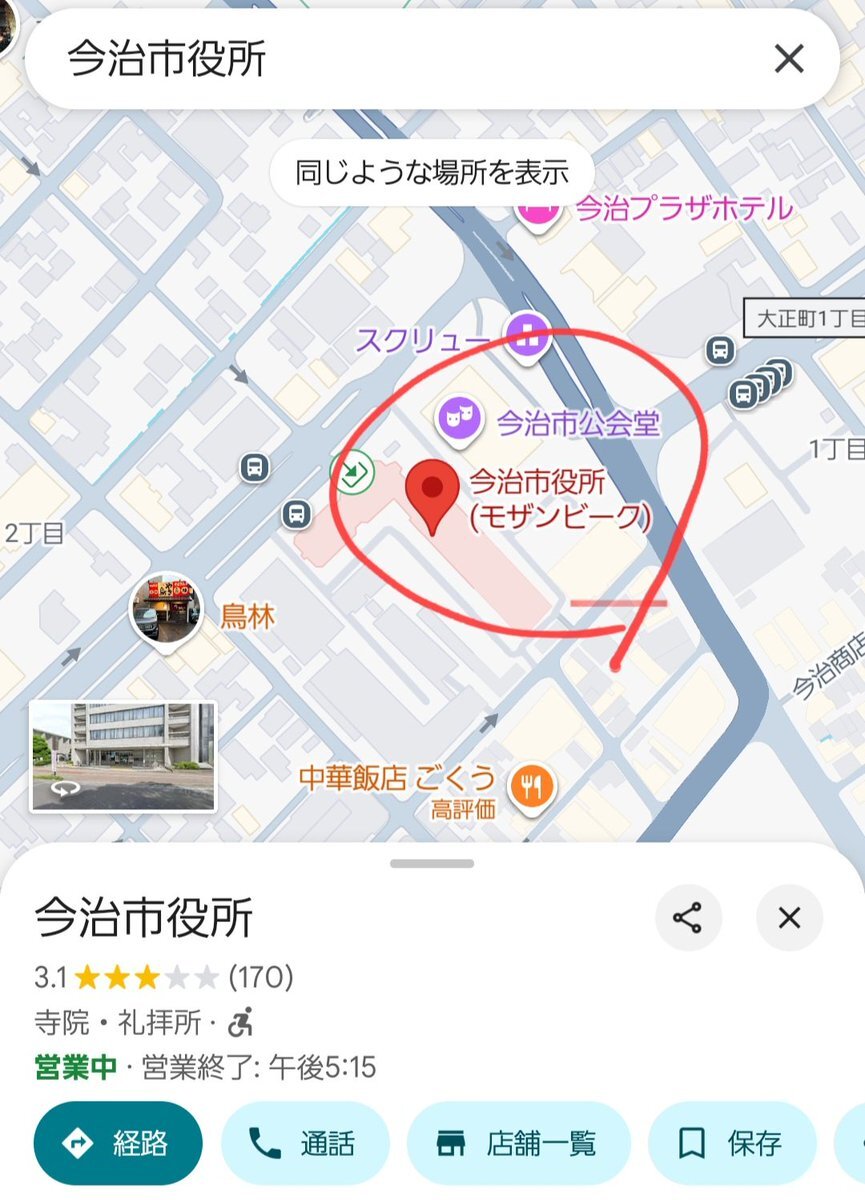This screenshot has width=865, height=1200.
Task: Expand the place sheet drag handle
Action: [x=432, y=863]
